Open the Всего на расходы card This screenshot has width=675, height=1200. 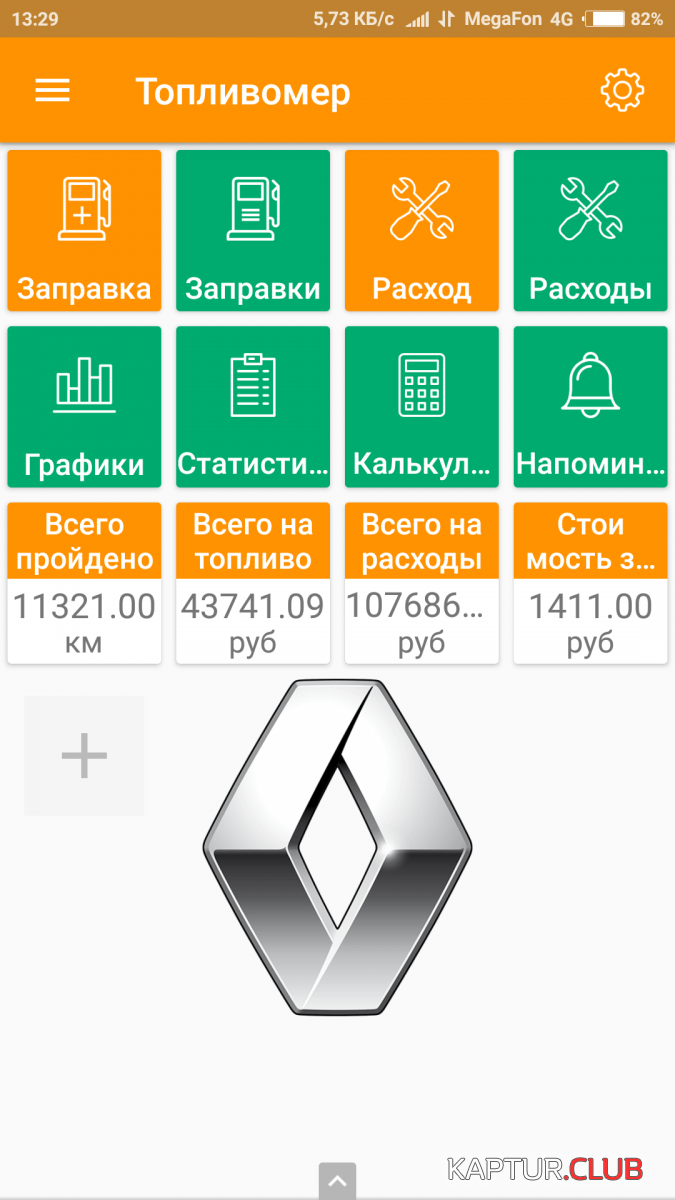point(422,583)
